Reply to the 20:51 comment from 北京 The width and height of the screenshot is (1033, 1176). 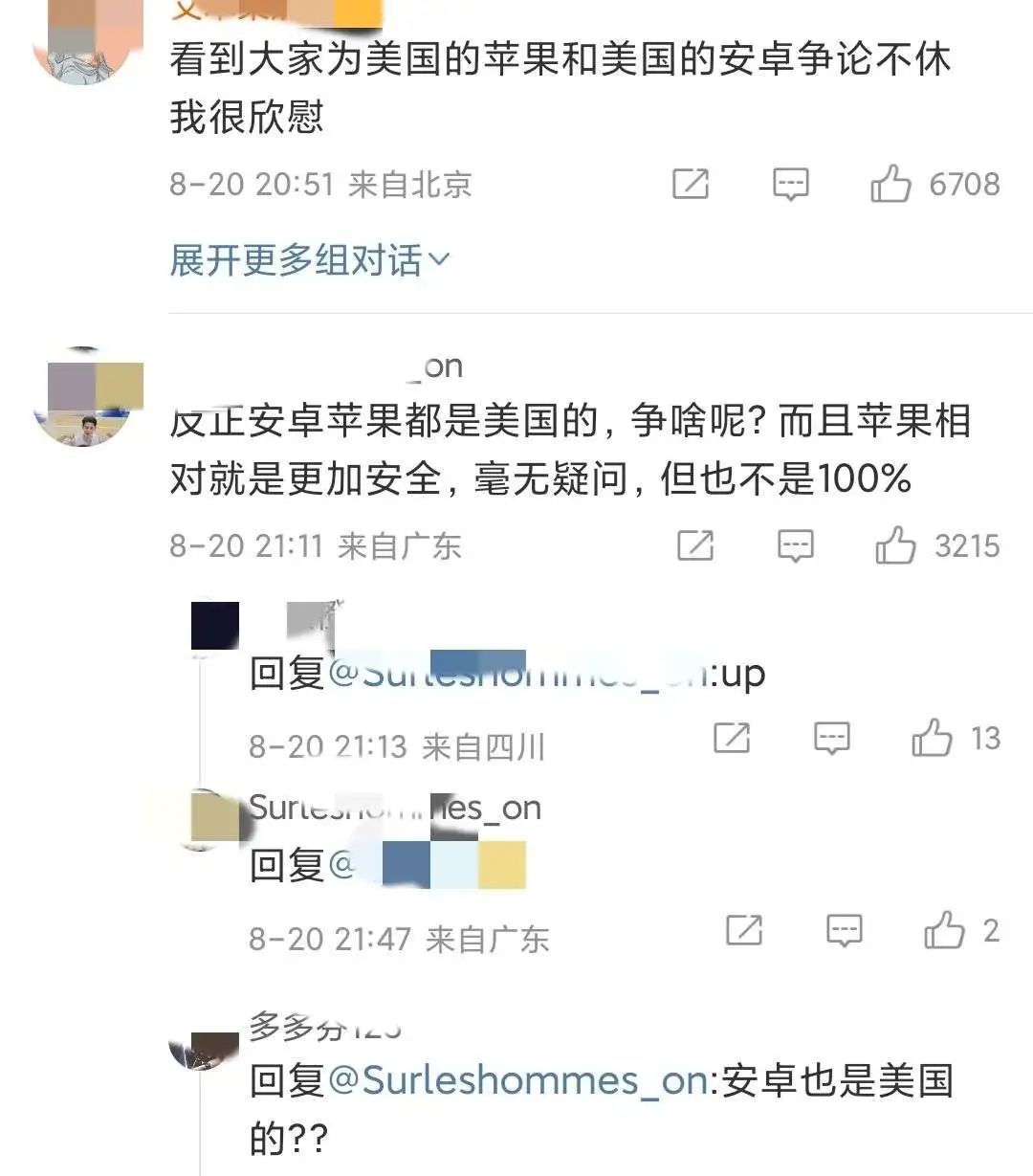790,184
